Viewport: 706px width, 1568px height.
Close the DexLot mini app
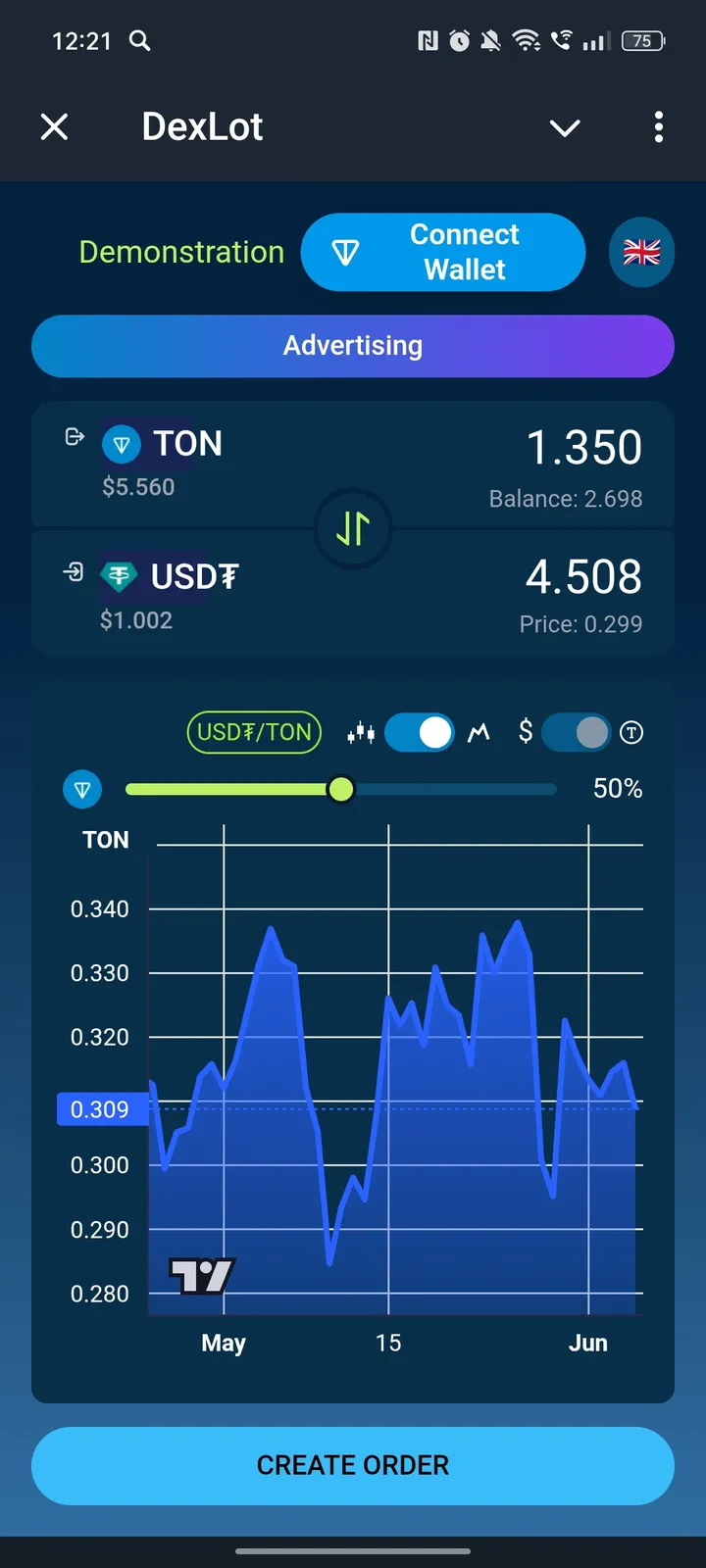[55, 126]
